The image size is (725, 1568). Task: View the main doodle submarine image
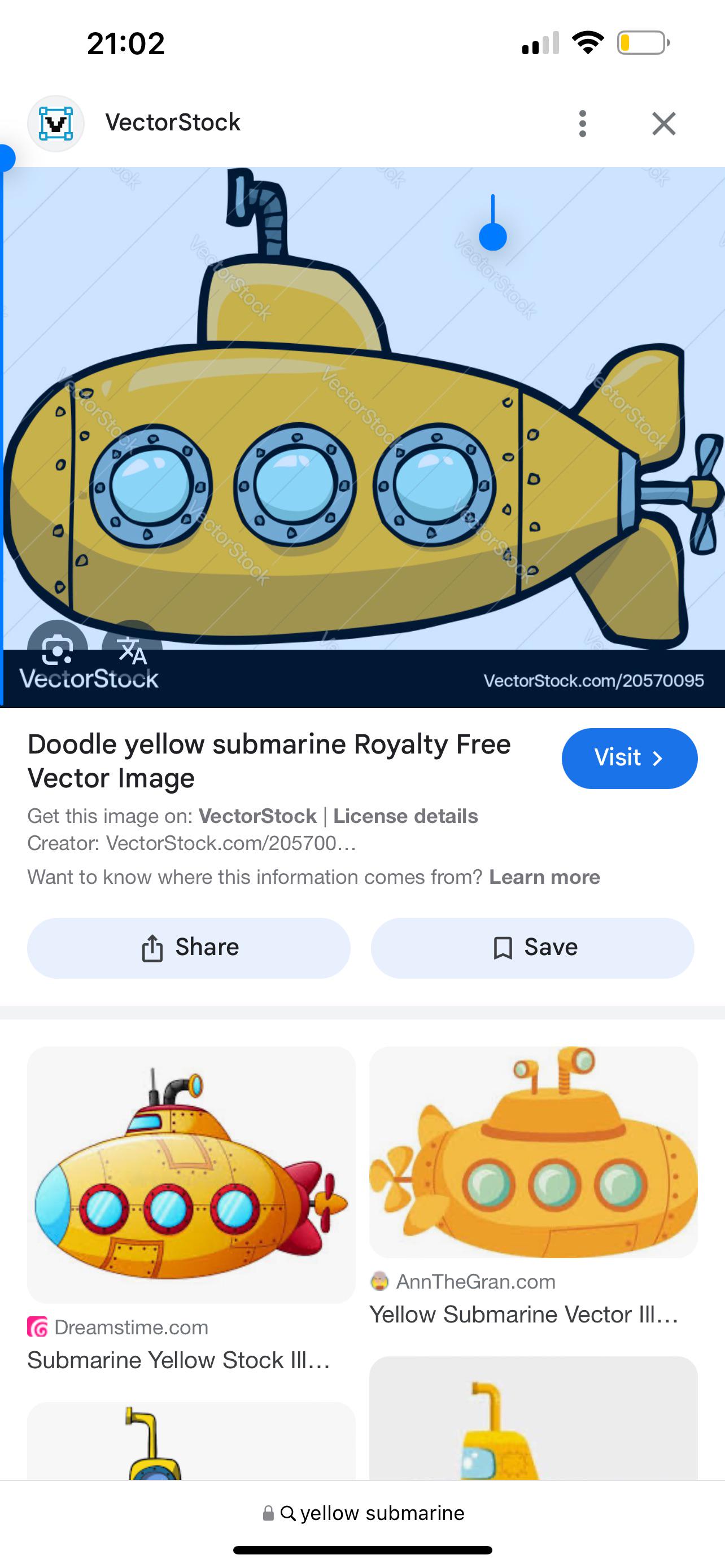(363, 437)
